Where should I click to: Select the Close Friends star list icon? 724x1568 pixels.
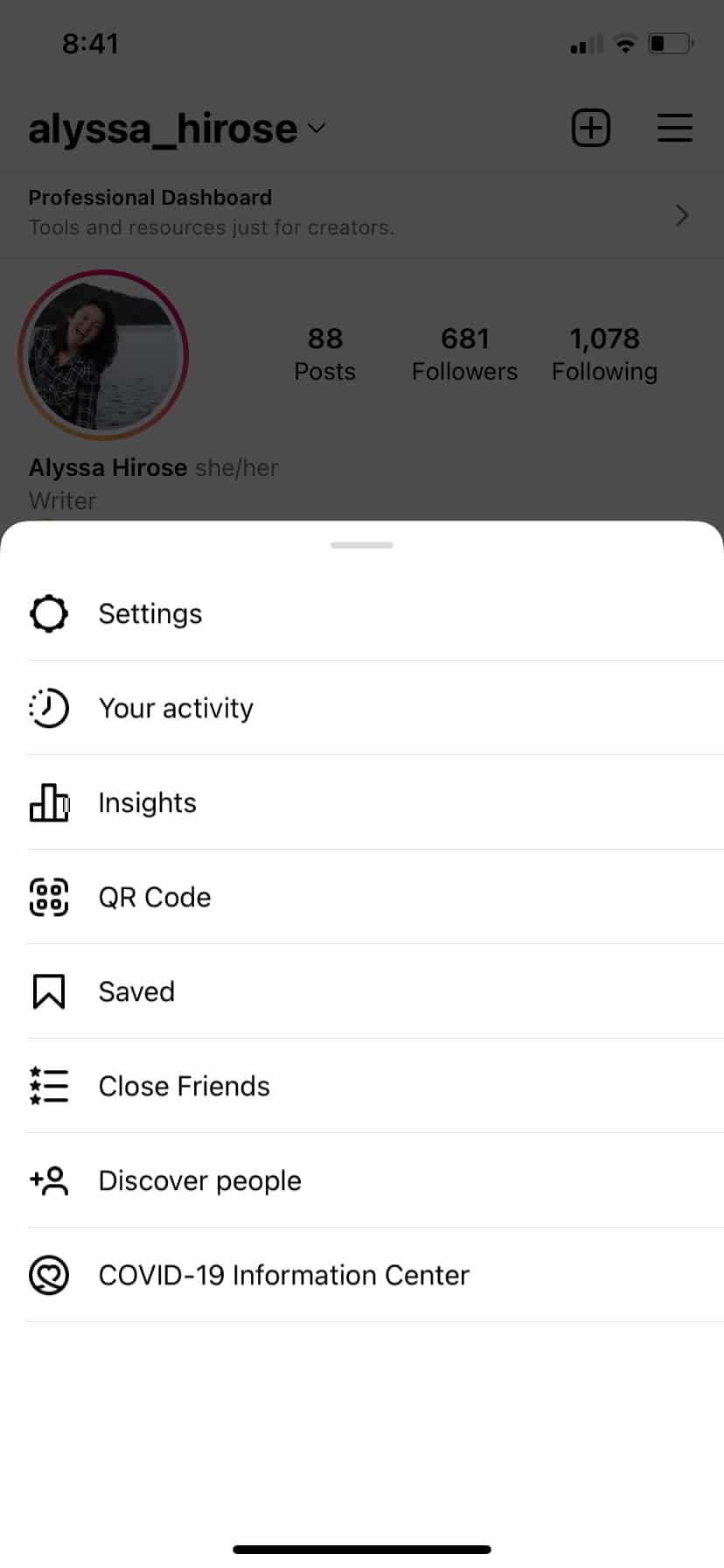point(49,1086)
